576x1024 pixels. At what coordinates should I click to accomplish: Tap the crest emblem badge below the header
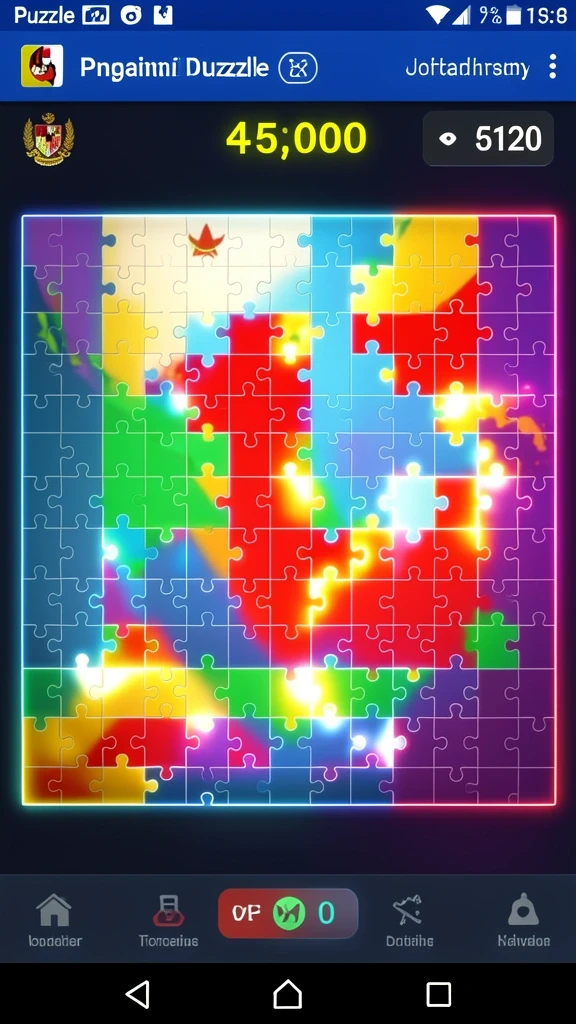48,138
